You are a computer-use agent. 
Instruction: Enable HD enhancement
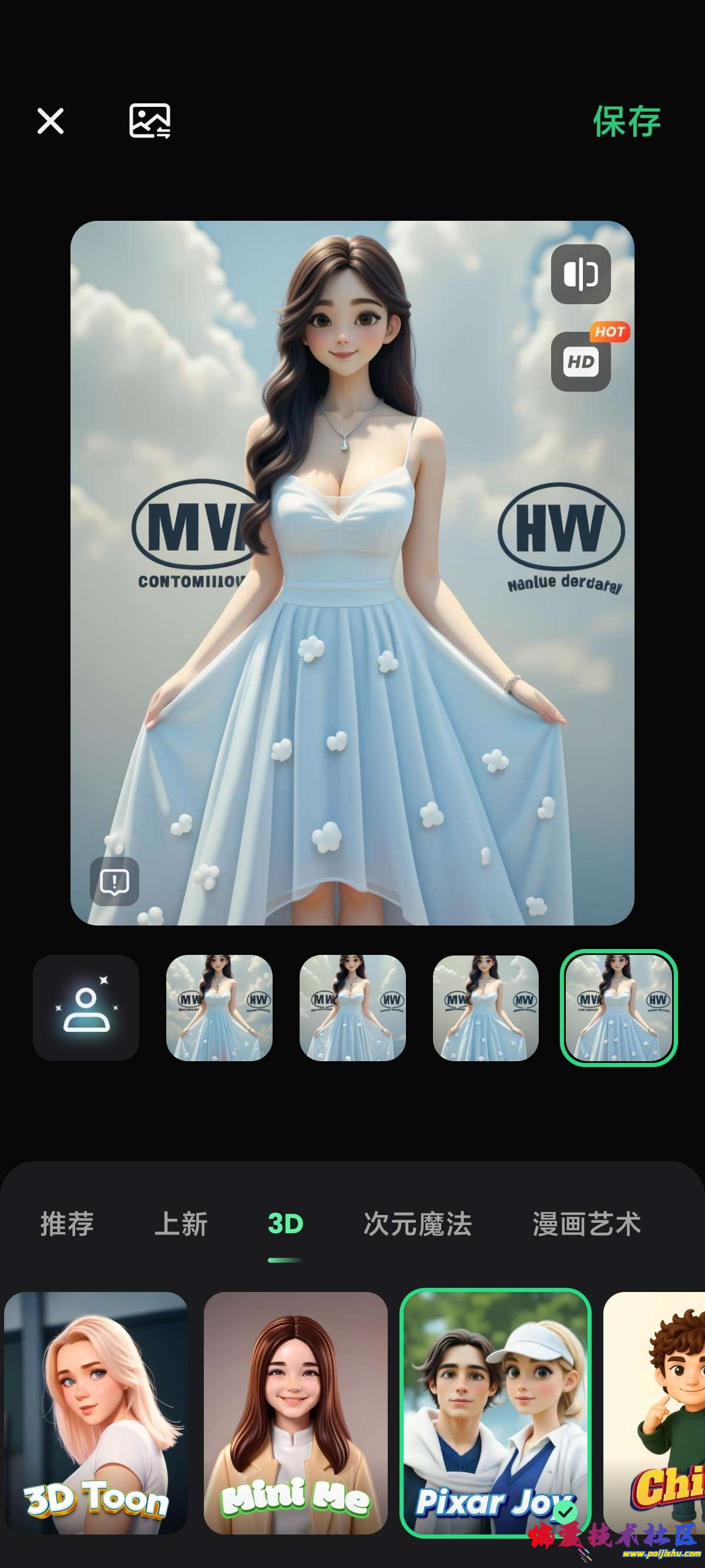[581, 362]
